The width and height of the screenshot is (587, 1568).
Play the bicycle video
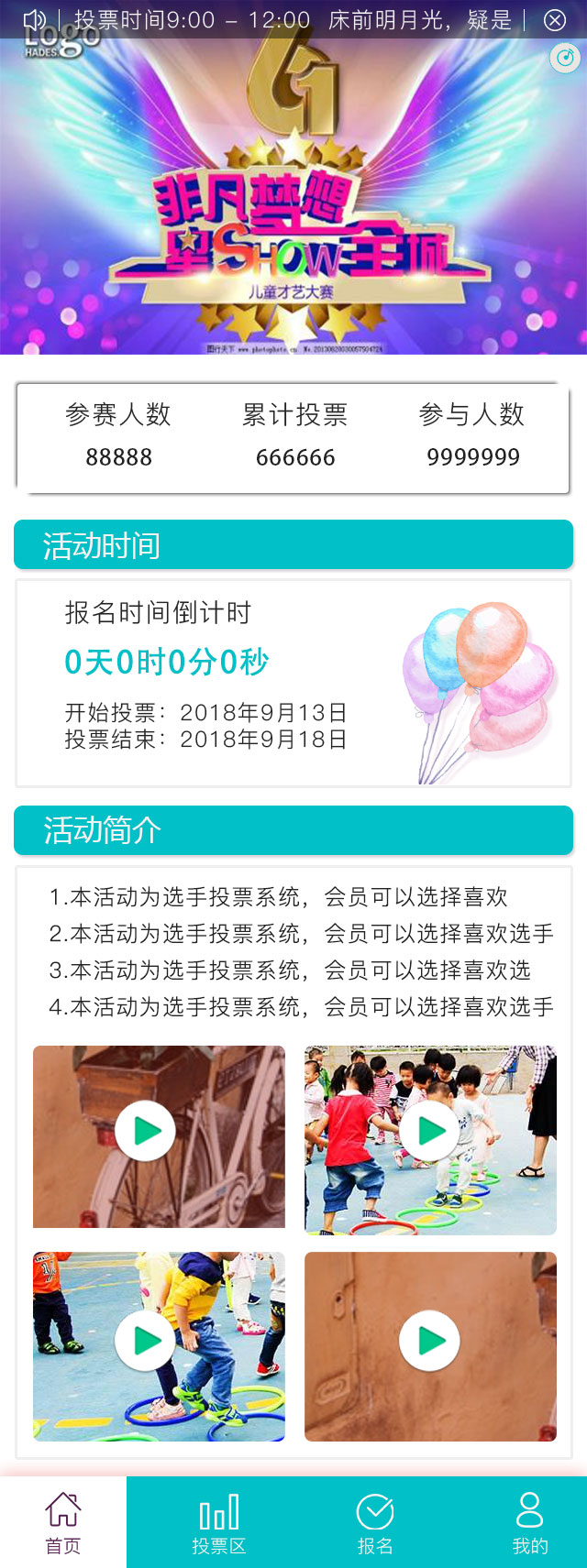click(145, 1131)
